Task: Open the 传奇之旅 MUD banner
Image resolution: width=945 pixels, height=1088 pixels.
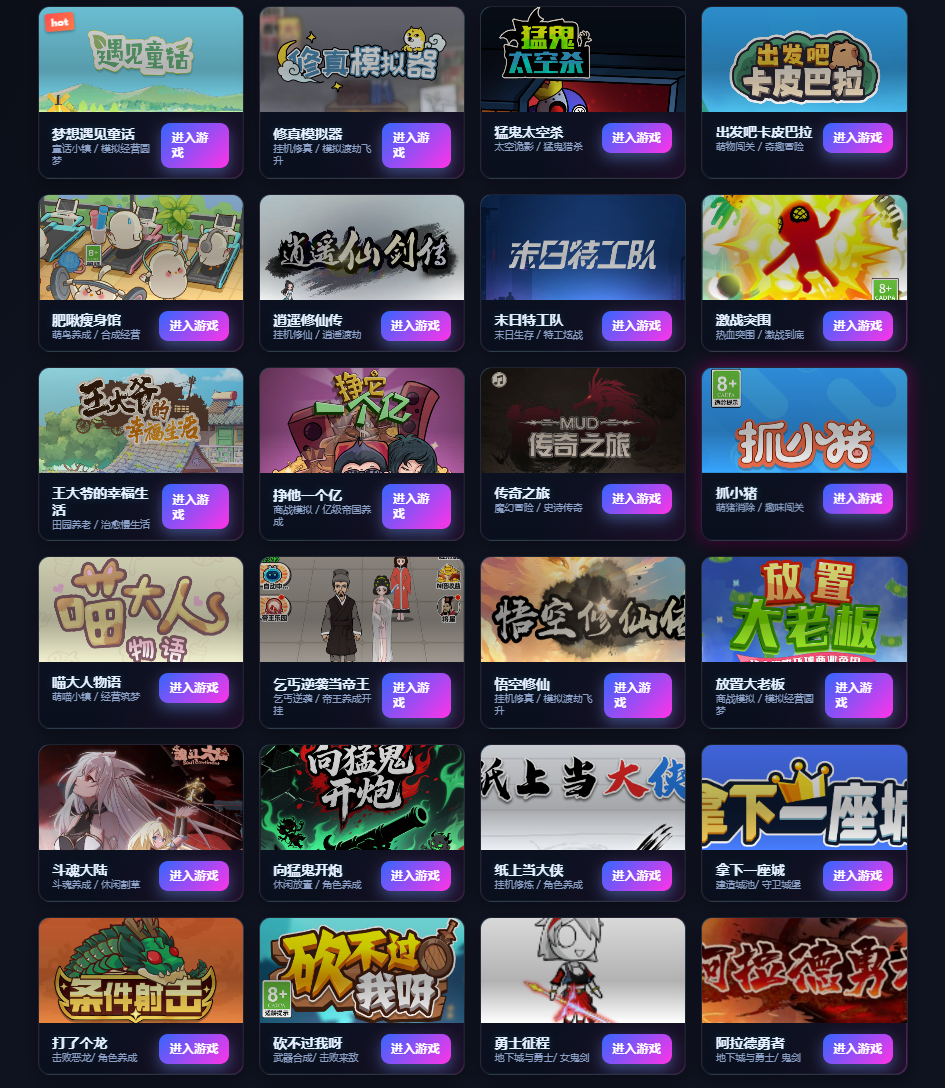Action: point(583,421)
